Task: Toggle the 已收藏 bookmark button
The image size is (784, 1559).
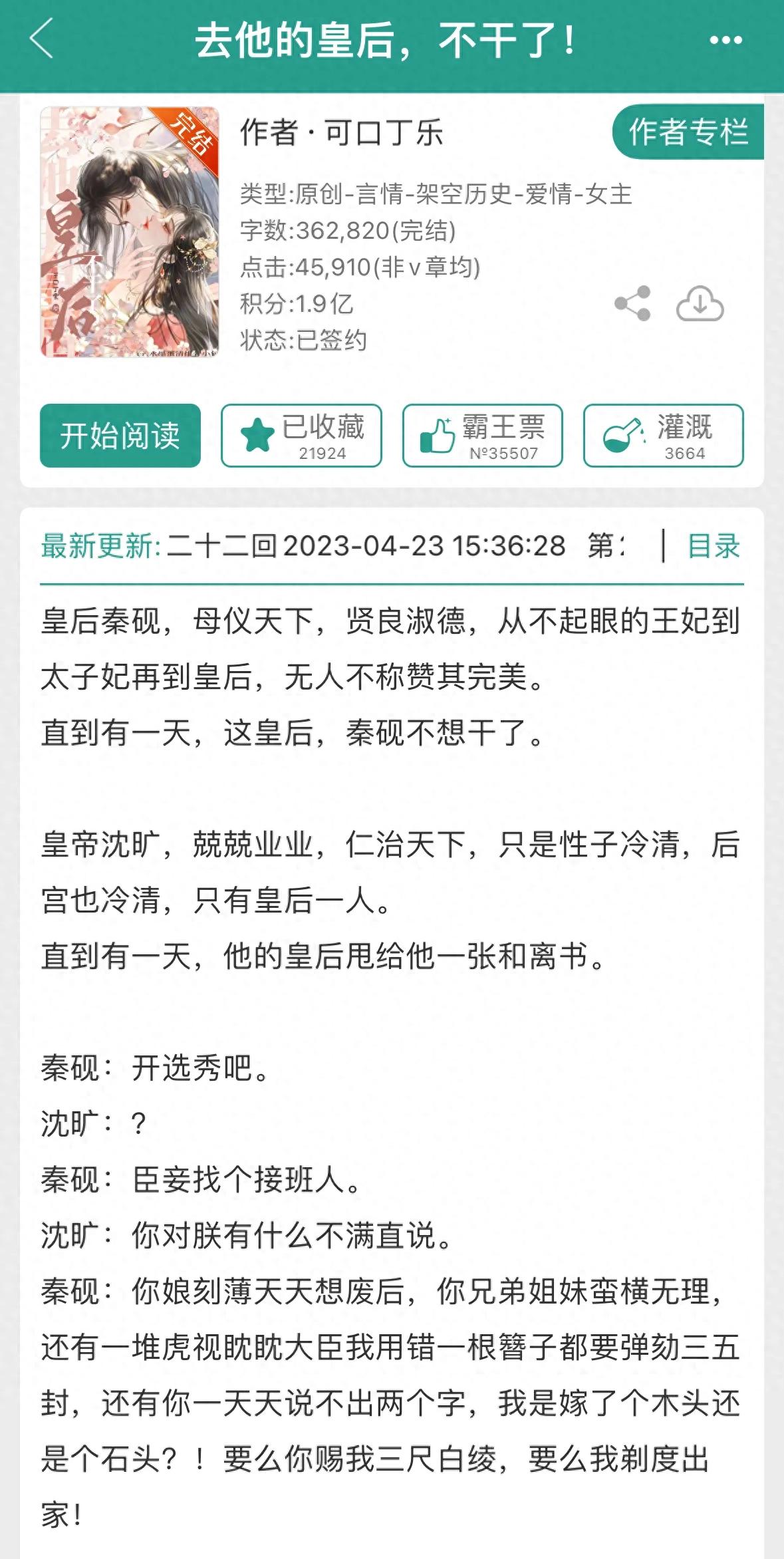Action: point(302,436)
